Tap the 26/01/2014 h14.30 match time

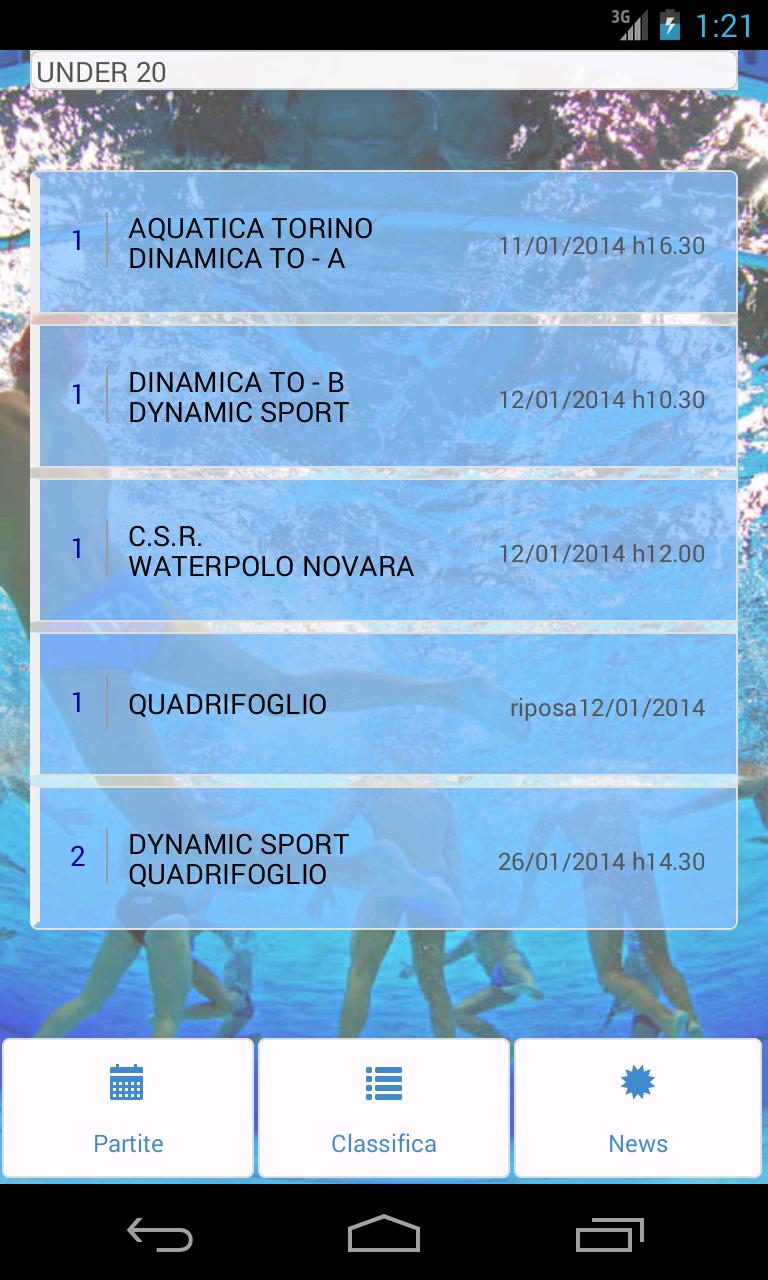point(602,860)
